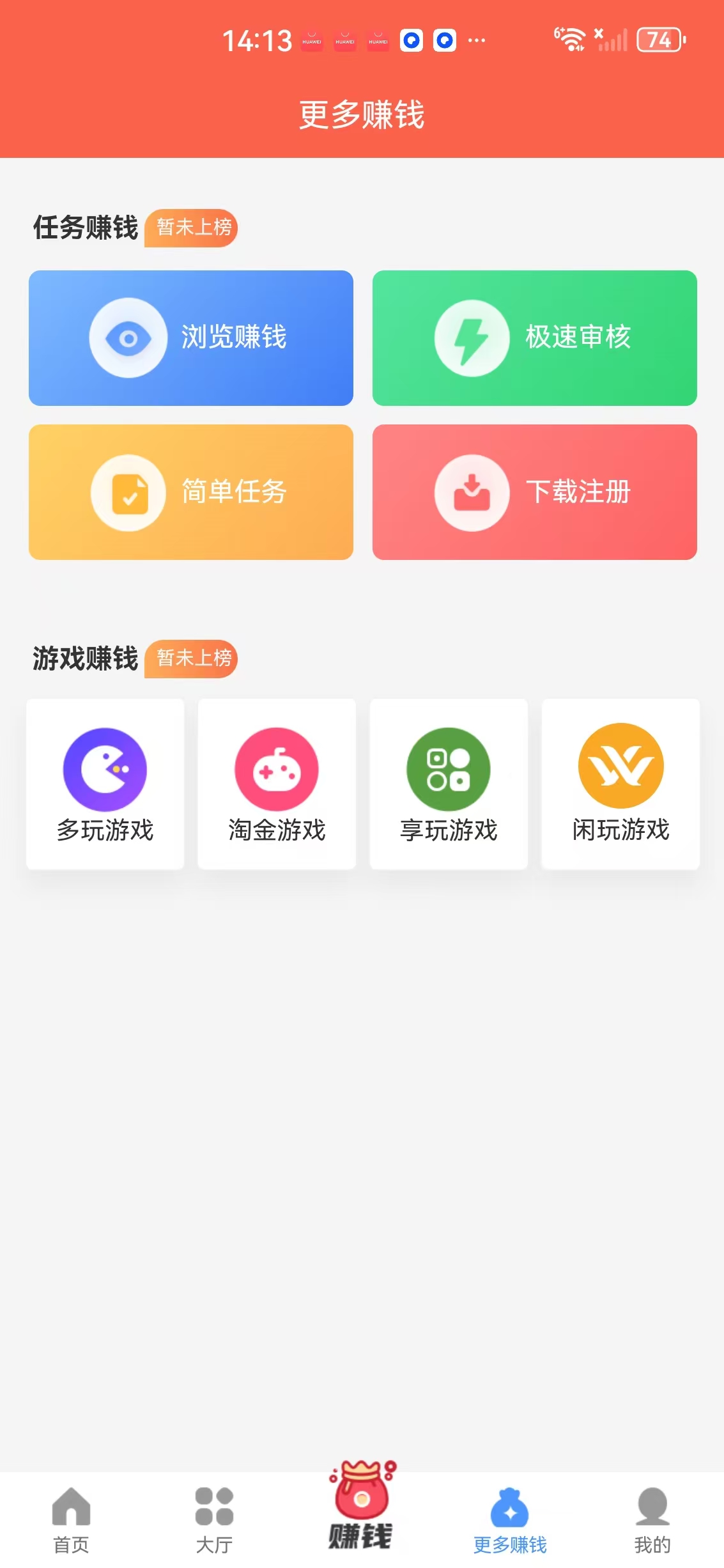Open 闲玩游戏 with the yellow W icon
Viewport: 724px width, 1568px height.
click(x=620, y=770)
